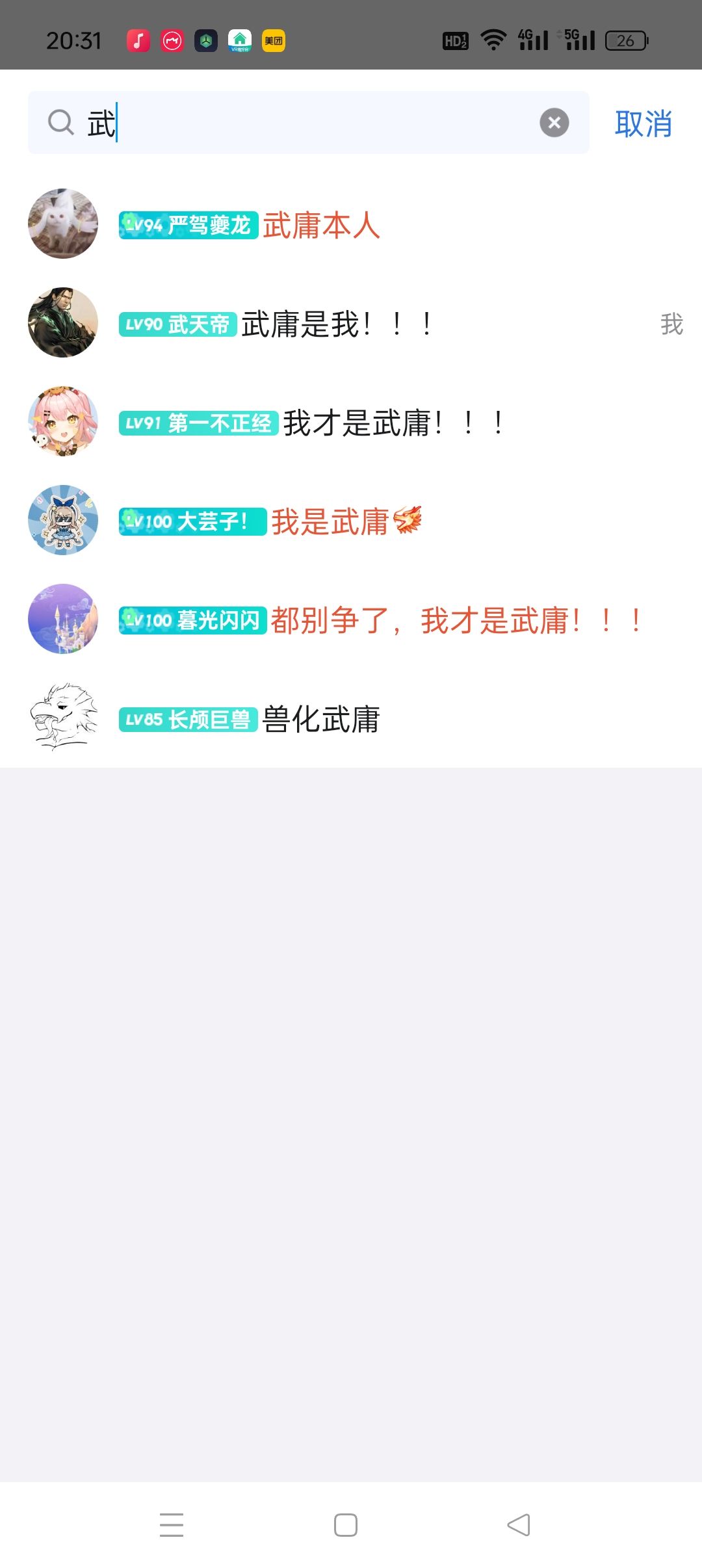Image resolution: width=702 pixels, height=1568 pixels.
Task: Open member 武庸本人
Action: (x=351, y=225)
